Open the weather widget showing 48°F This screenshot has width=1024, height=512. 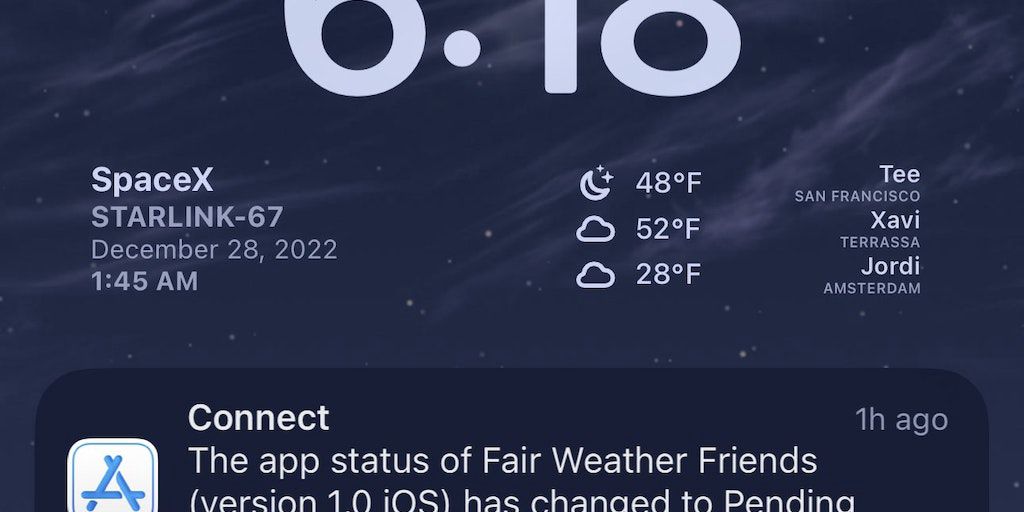coord(640,229)
